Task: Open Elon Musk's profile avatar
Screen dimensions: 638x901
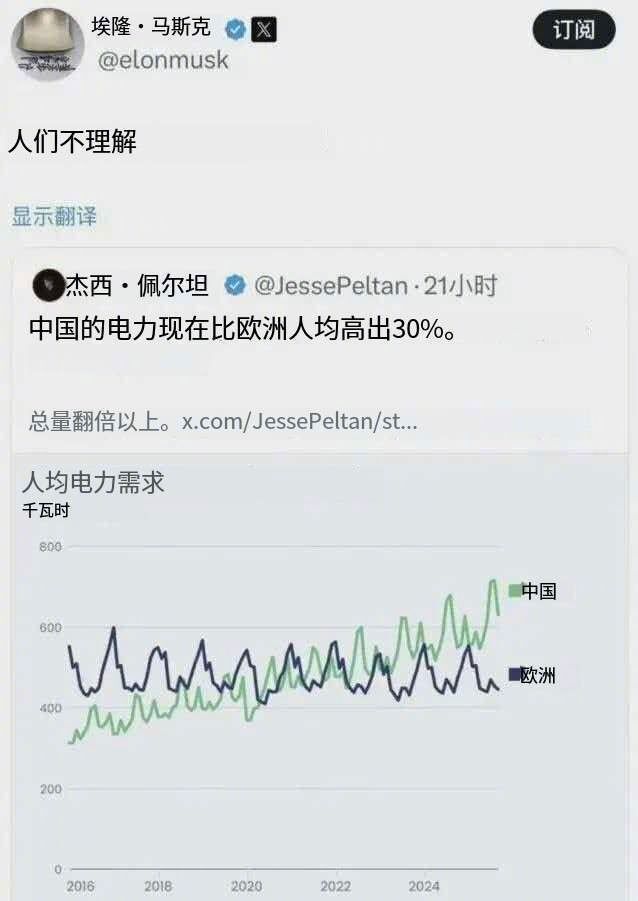Action: pos(47,45)
